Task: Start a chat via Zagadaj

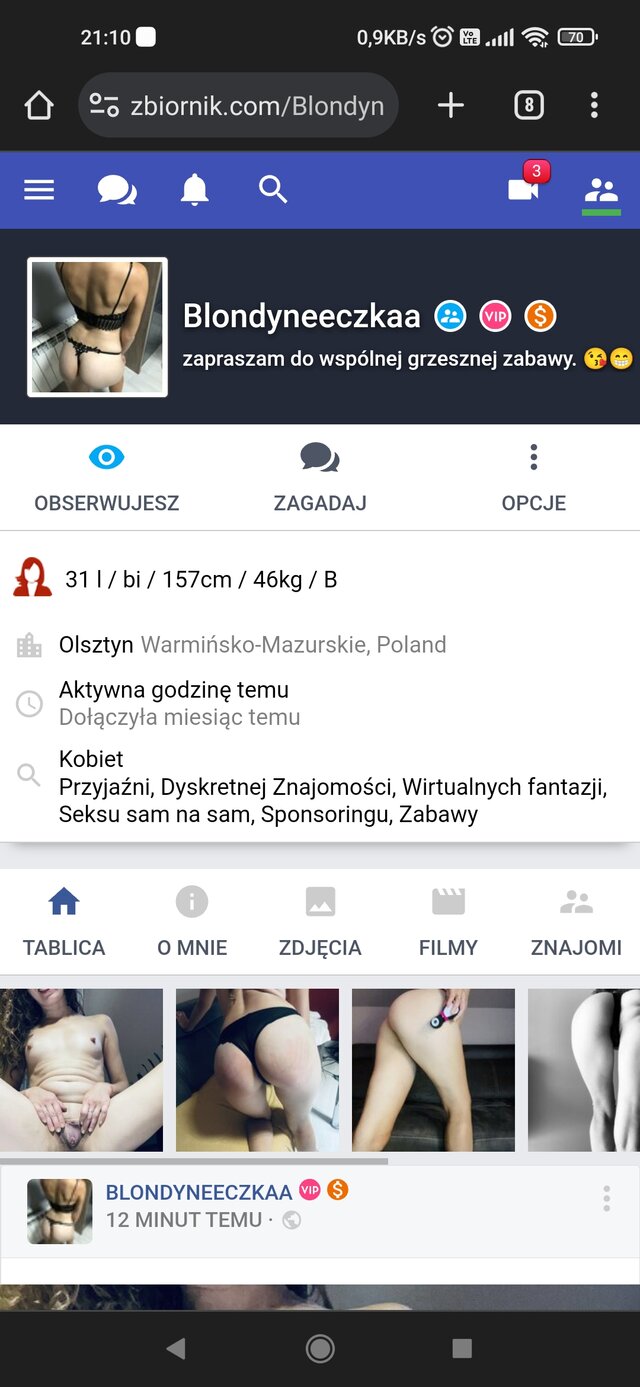Action: 320,478
